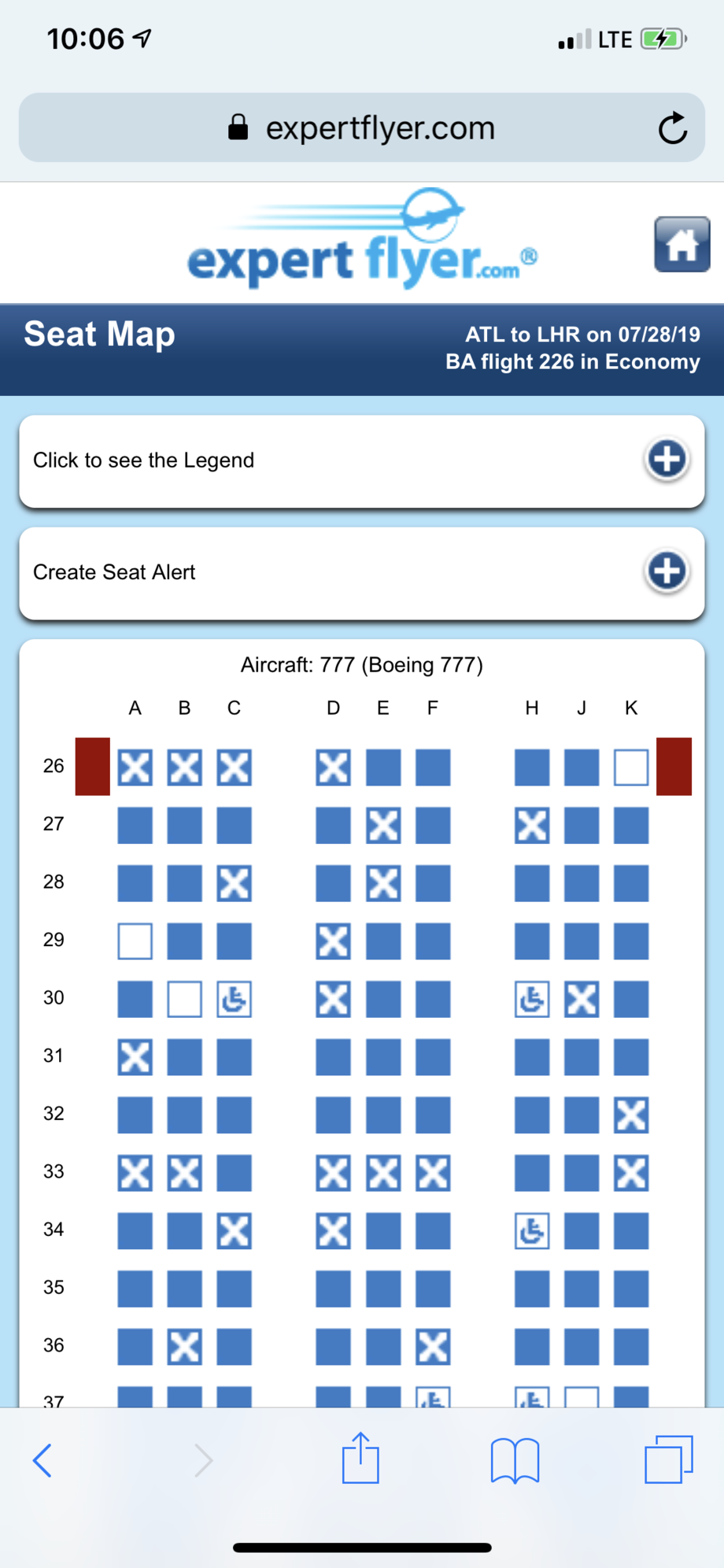Go to the ExpertFlyer home icon
724x1568 pixels.
click(682, 245)
